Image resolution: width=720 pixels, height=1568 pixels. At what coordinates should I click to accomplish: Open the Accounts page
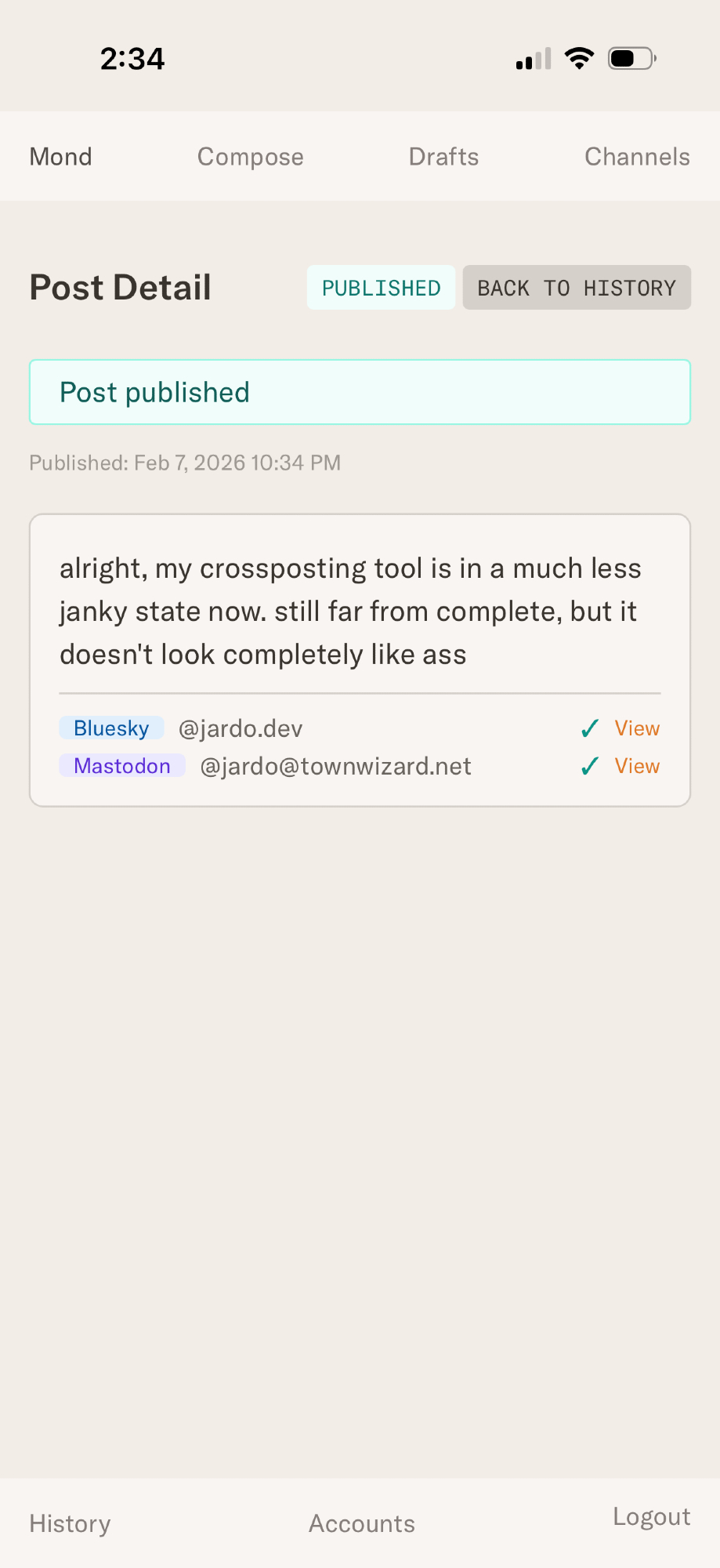(x=361, y=1523)
